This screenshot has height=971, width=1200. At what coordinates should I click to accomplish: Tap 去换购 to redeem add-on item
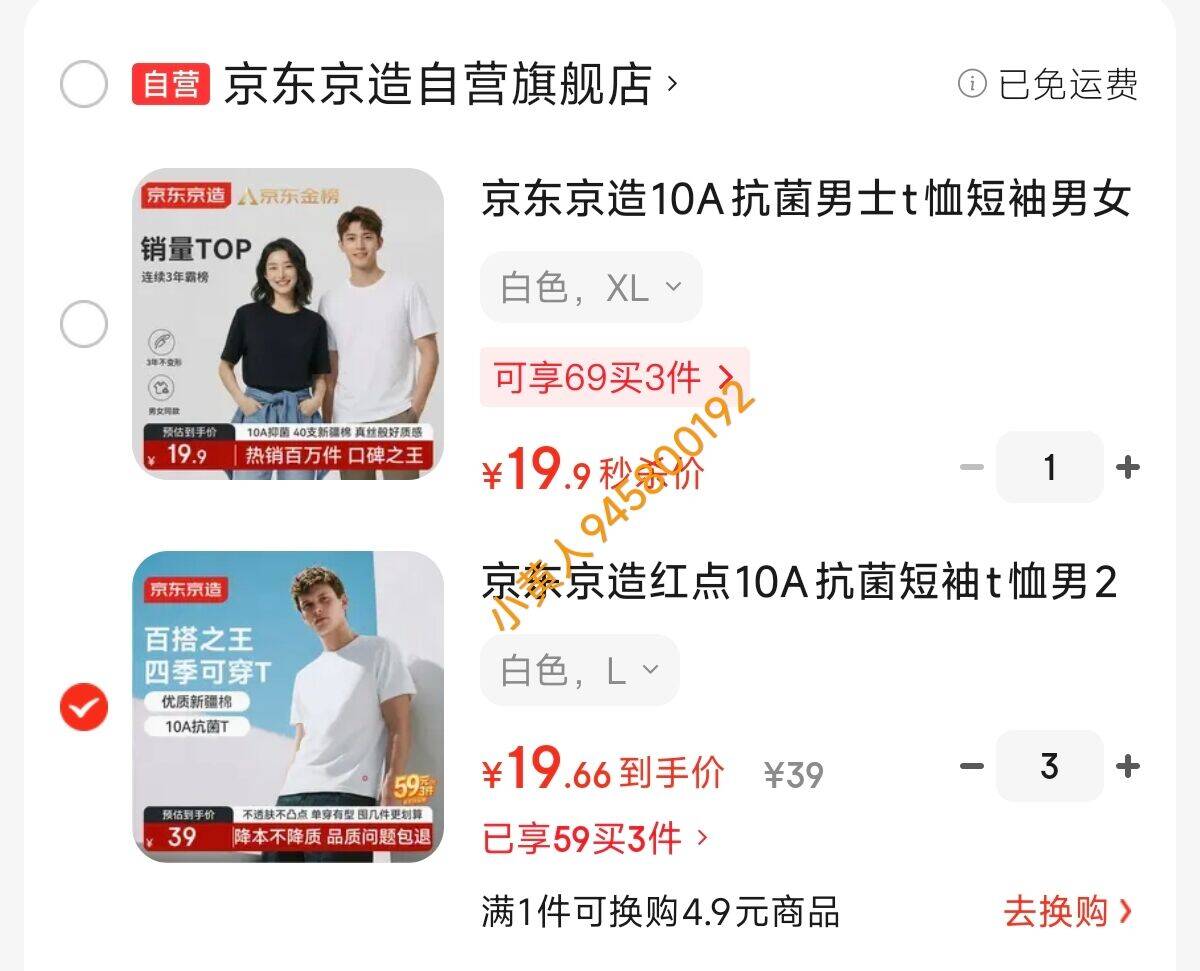pyautogui.click(x=1069, y=911)
